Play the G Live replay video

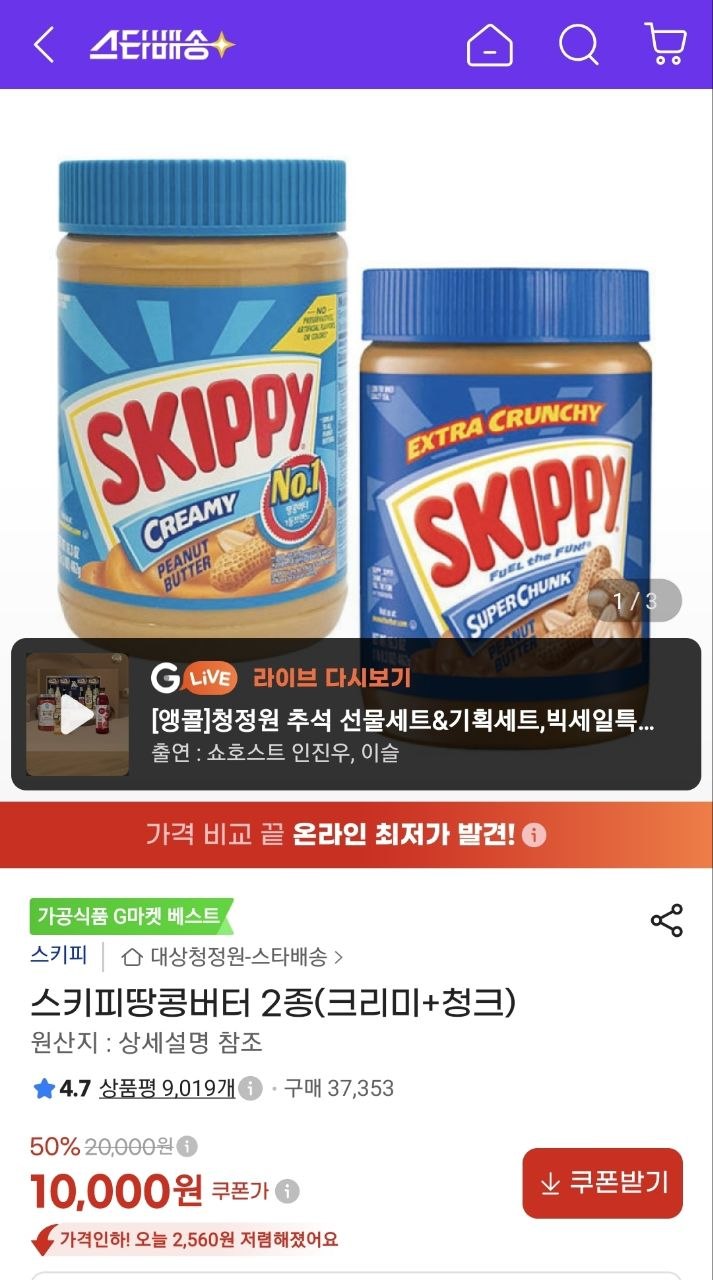[x=77, y=714]
